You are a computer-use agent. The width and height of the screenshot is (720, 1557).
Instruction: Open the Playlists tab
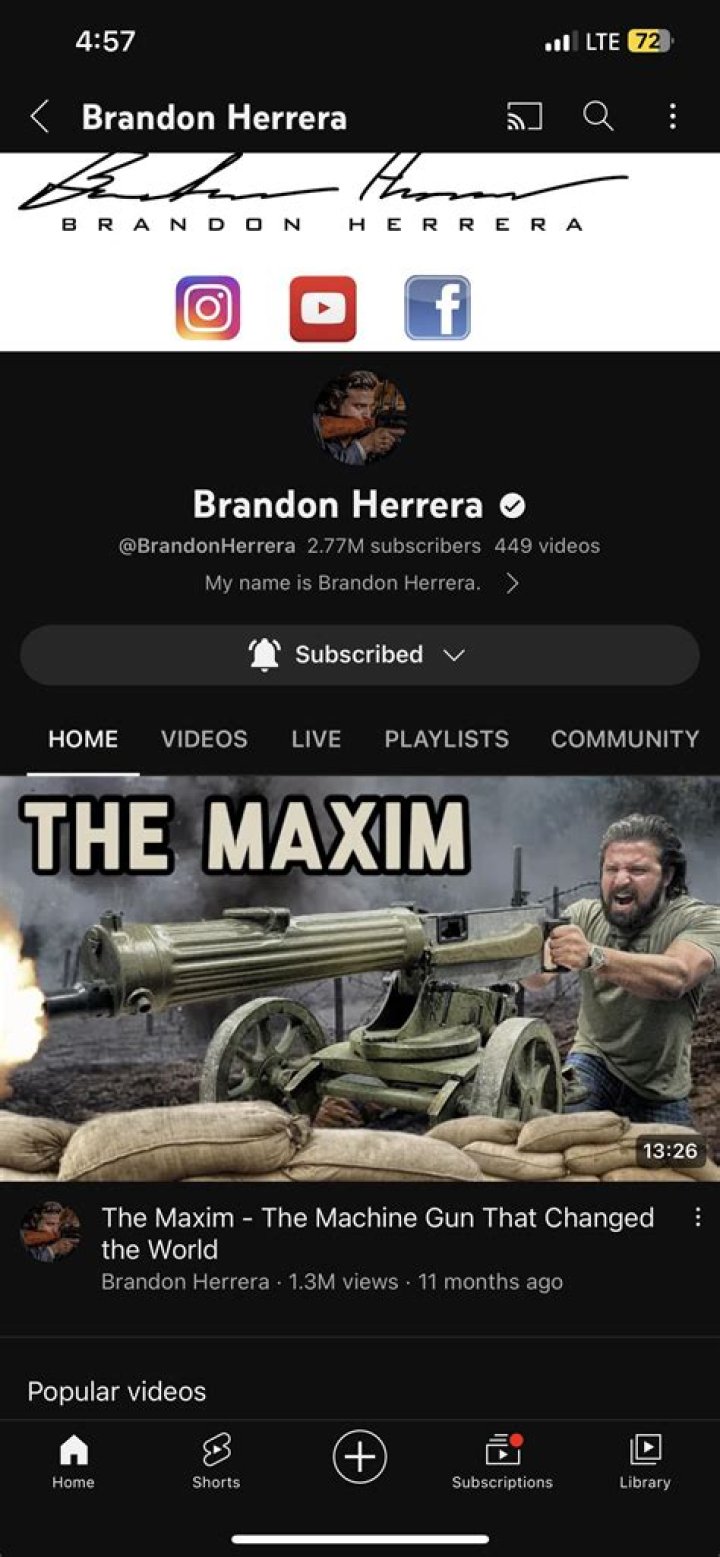point(446,739)
